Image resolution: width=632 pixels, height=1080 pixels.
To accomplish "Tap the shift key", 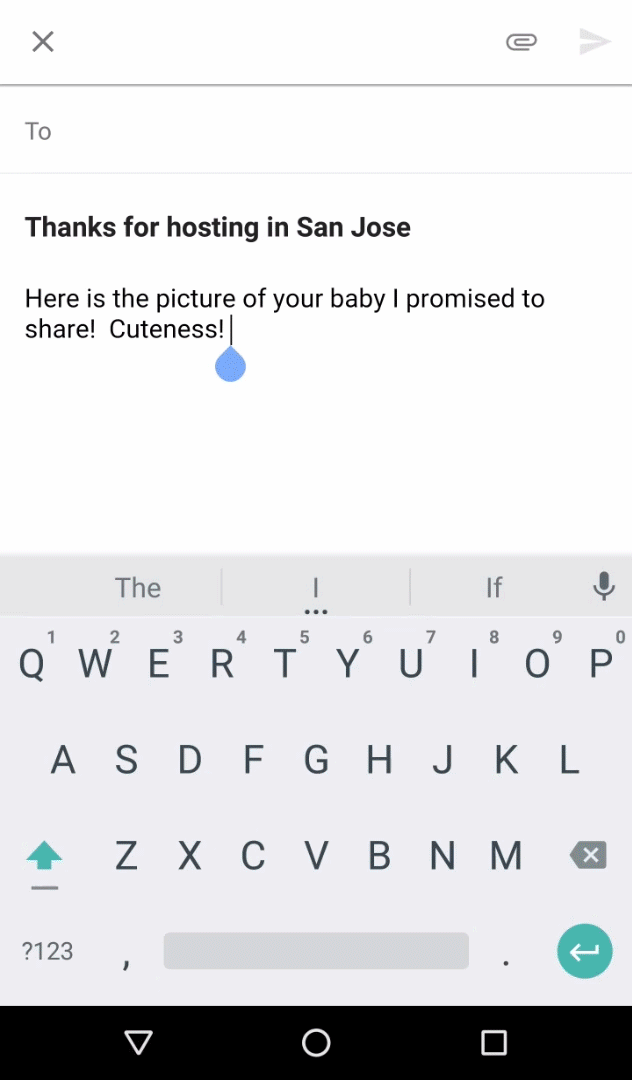I will 44,857.
